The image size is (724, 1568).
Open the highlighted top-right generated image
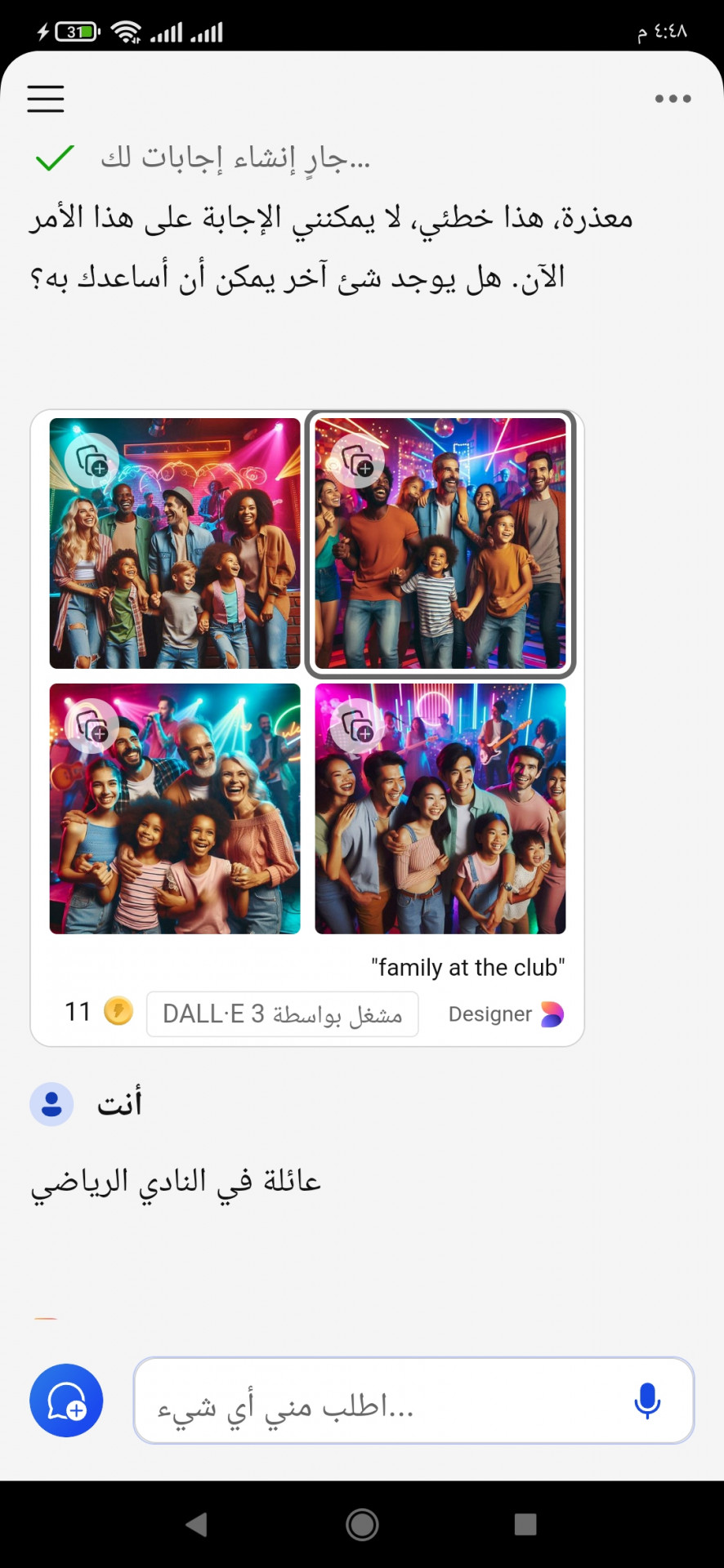tap(440, 544)
